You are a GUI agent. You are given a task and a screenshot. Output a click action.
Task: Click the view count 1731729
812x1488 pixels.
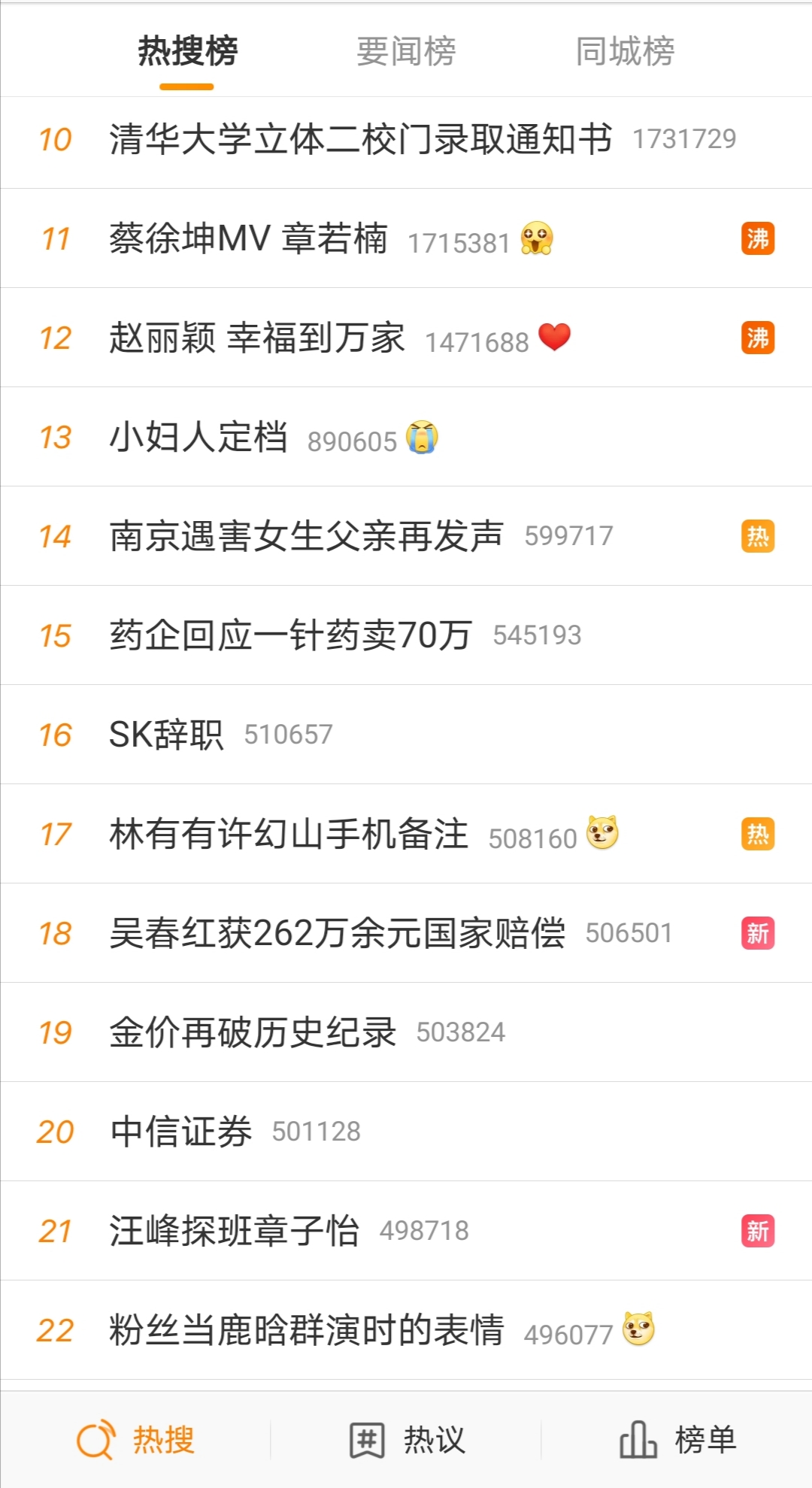click(x=686, y=139)
